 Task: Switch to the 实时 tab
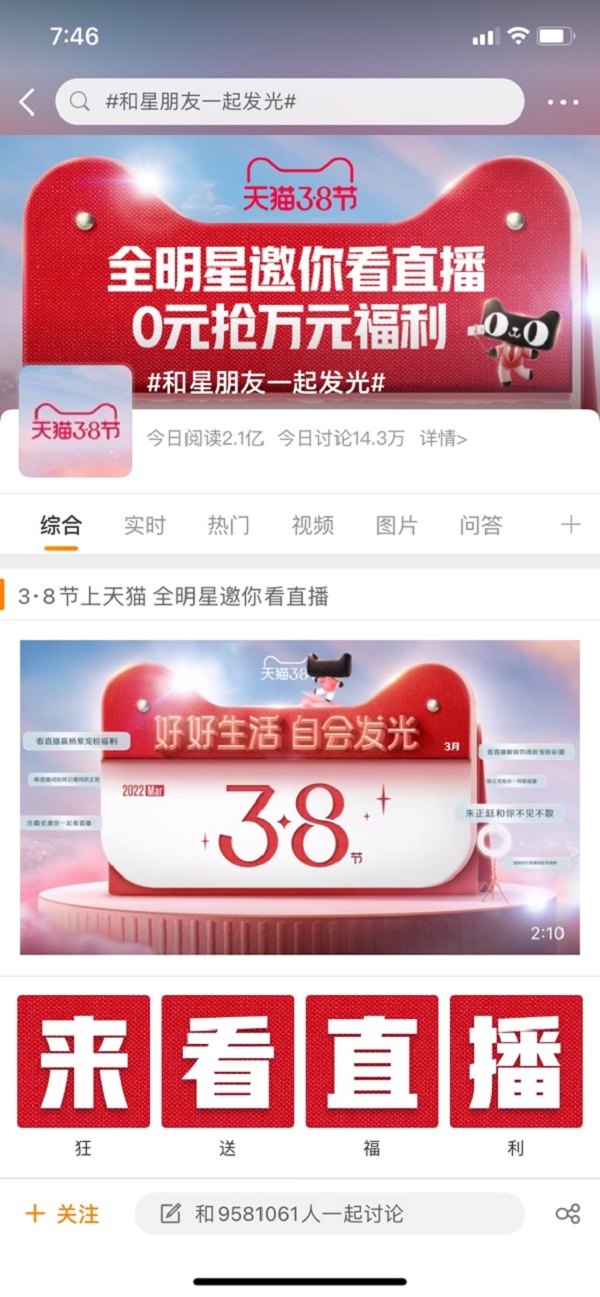click(x=145, y=525)
